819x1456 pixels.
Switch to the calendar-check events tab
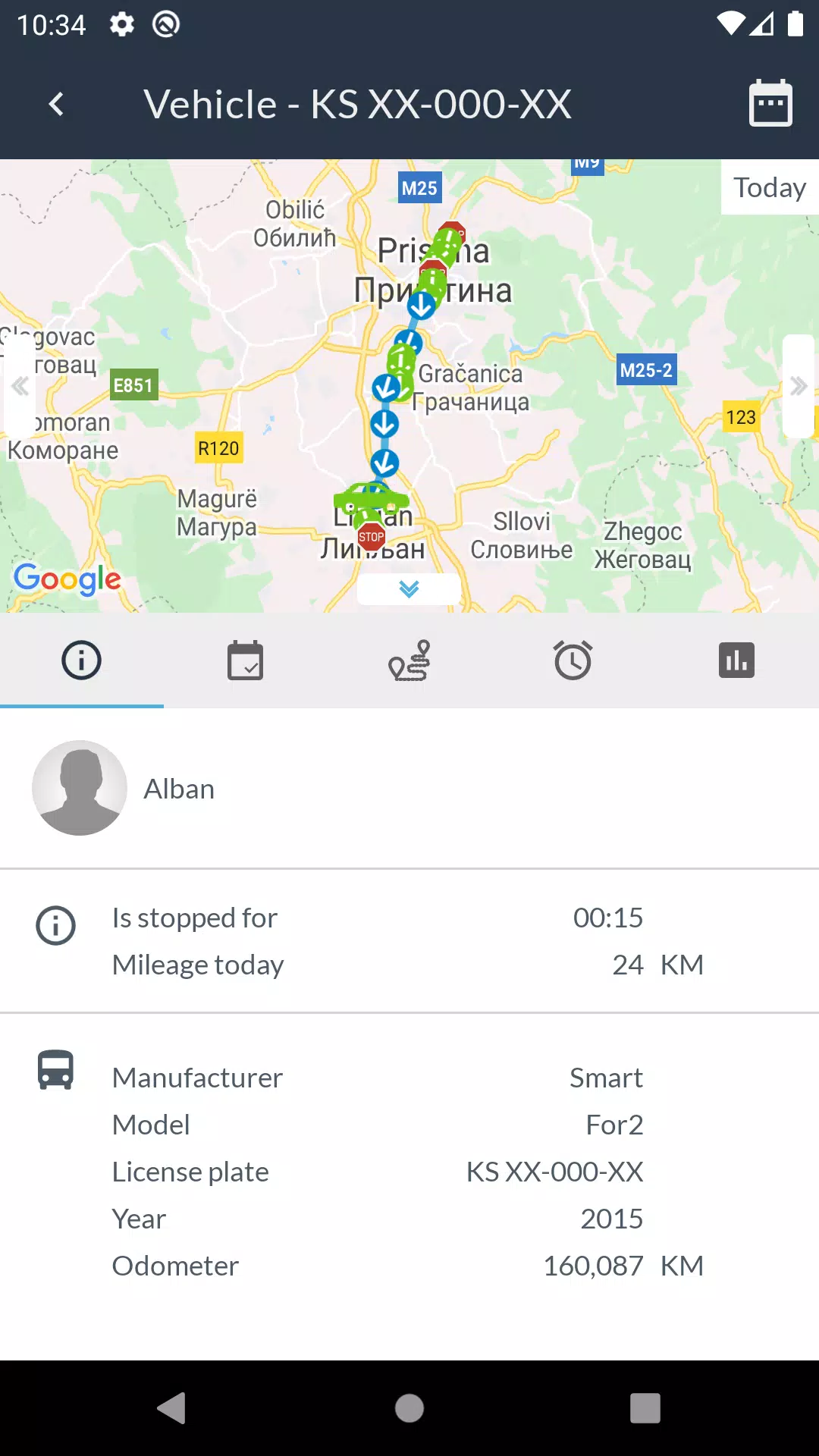(x=245, y=660)
